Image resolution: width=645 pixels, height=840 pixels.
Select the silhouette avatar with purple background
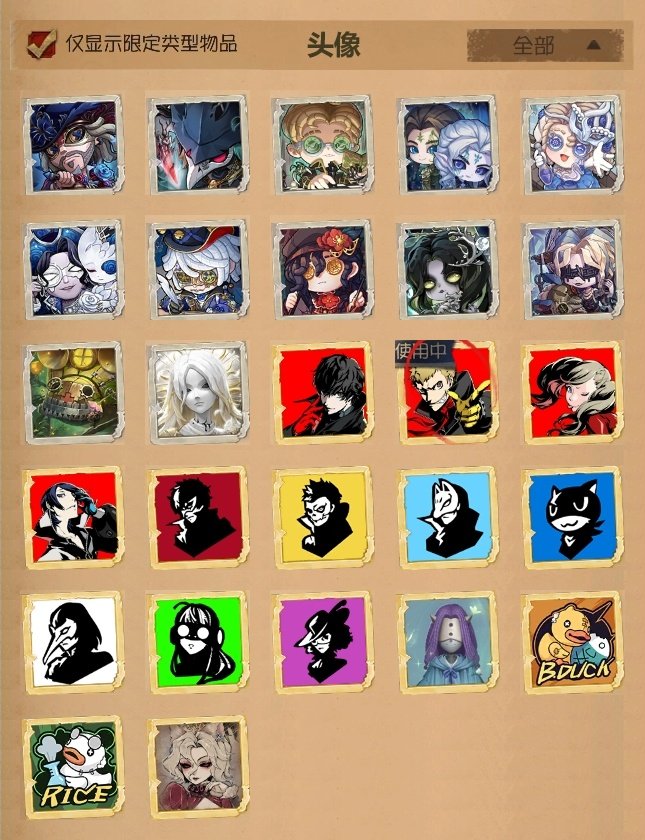(322, 641)
